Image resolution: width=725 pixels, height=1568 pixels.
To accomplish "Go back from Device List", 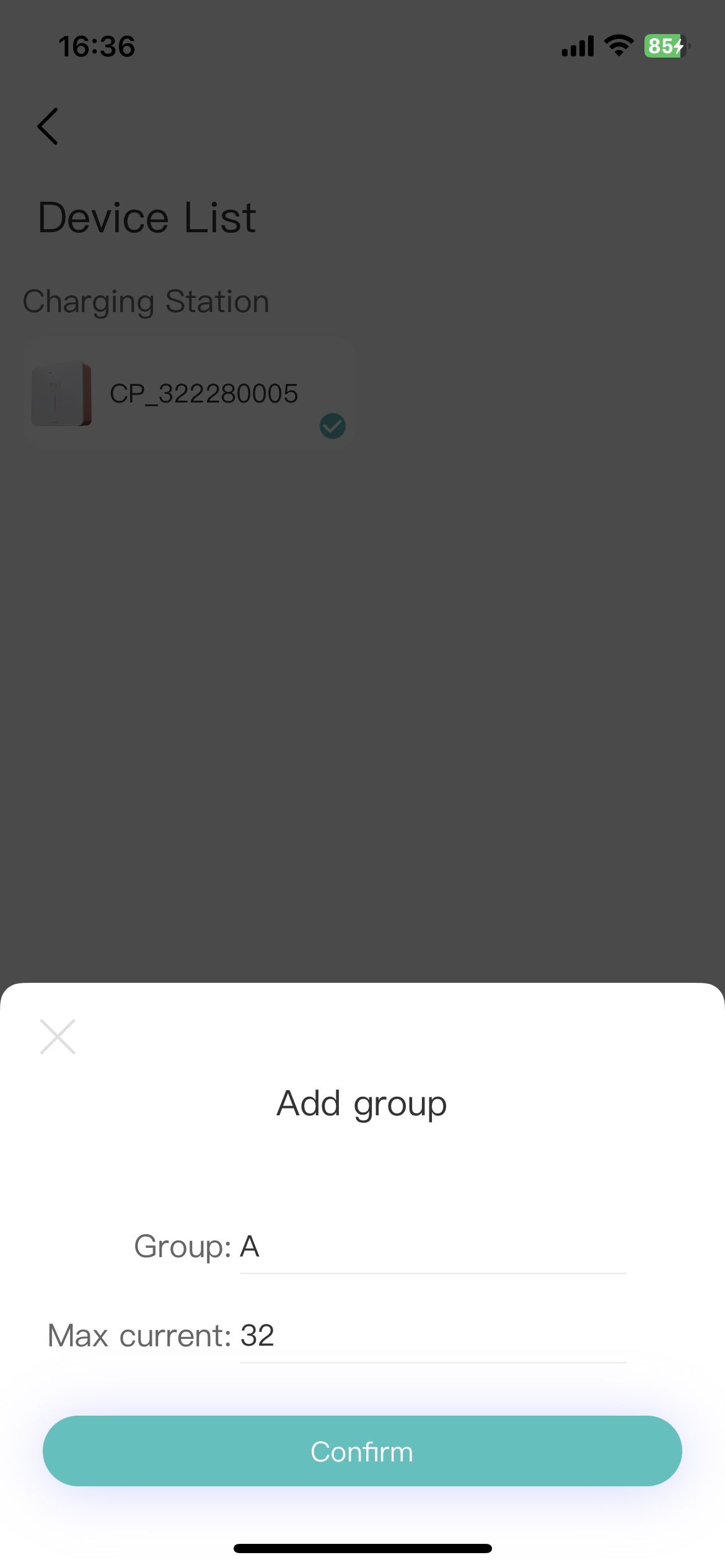I will pos(48,126).
